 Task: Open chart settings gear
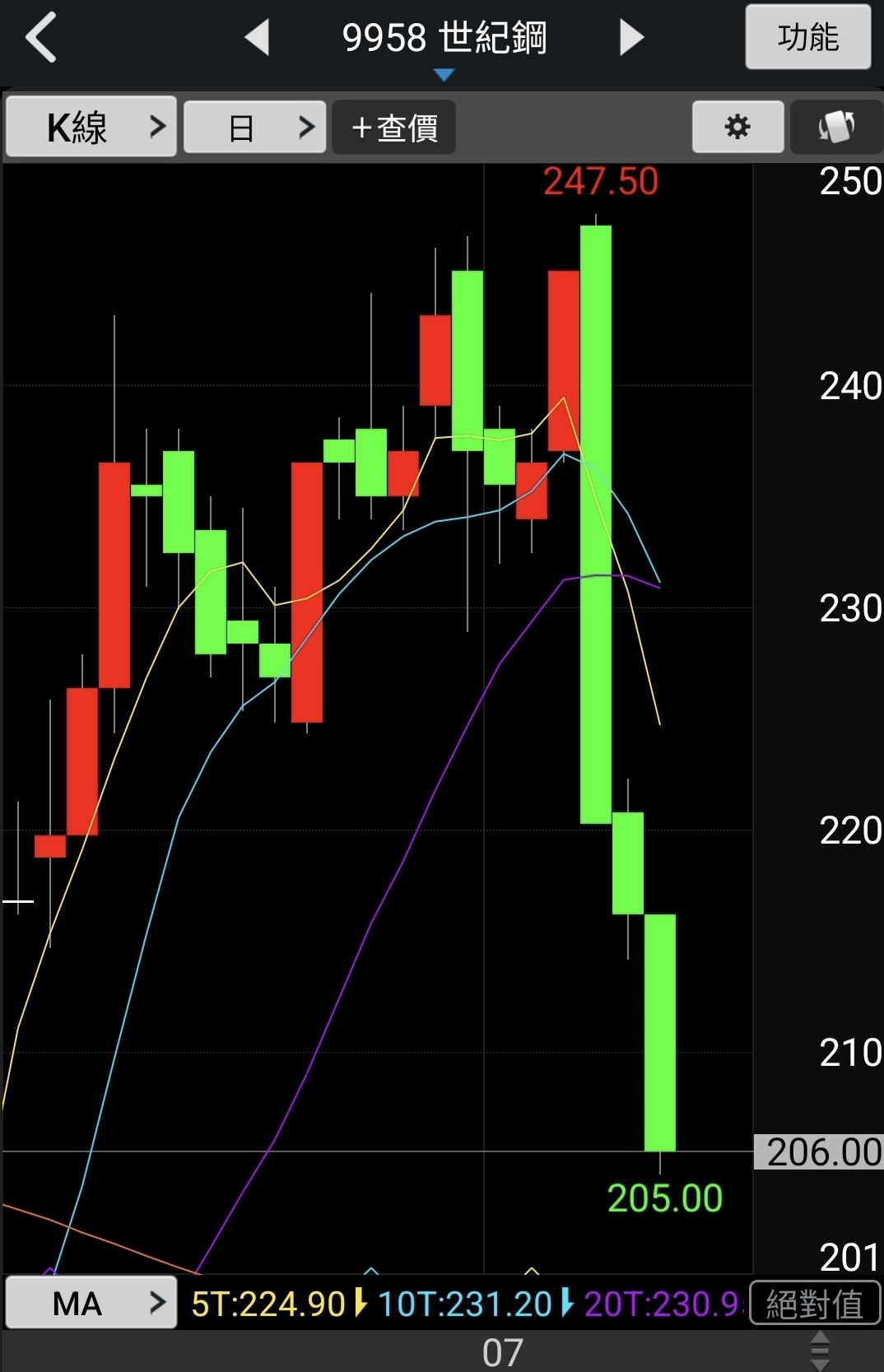(x=737, y=127)
